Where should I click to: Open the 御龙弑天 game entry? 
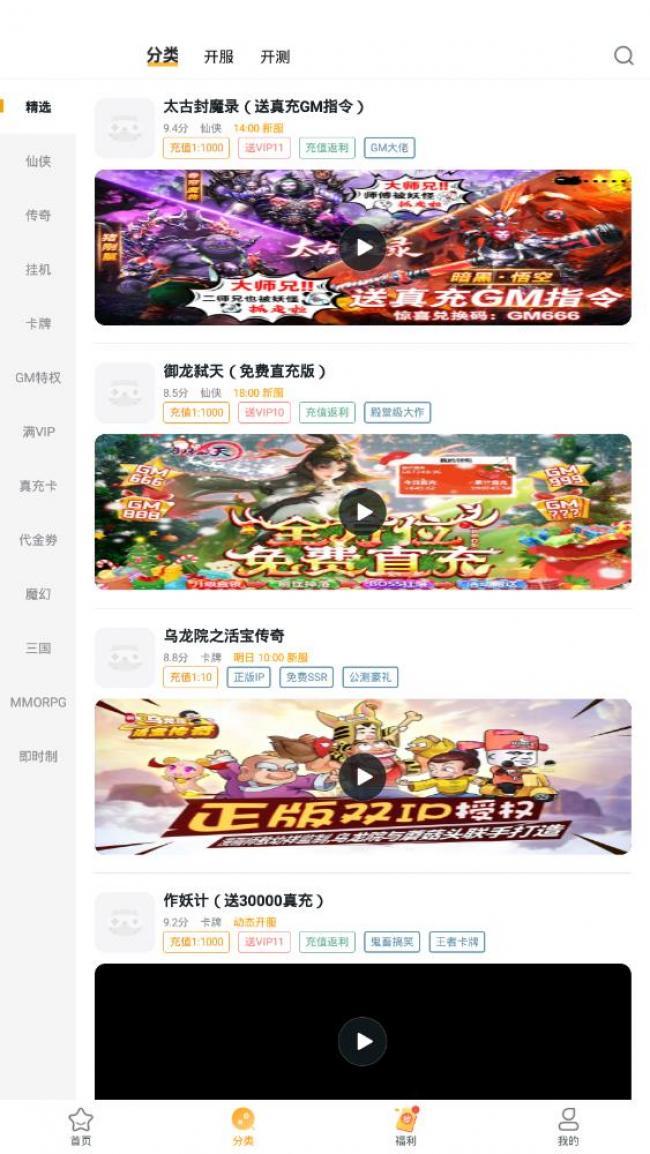click(x=245, y=371)
